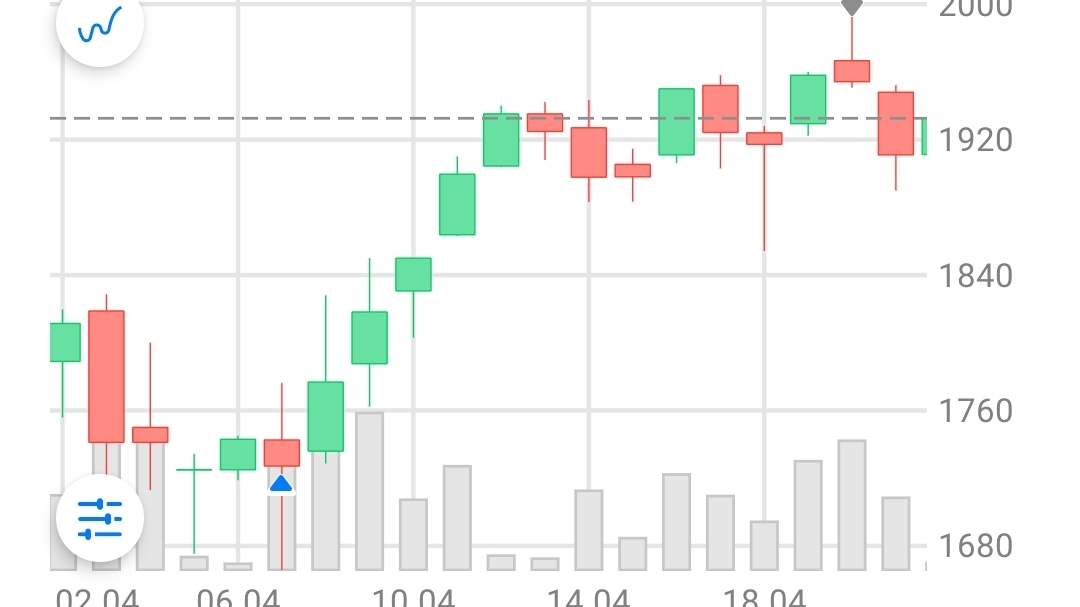Open chart settings sliders button
1080x607 pixels.
pos(100,518)
